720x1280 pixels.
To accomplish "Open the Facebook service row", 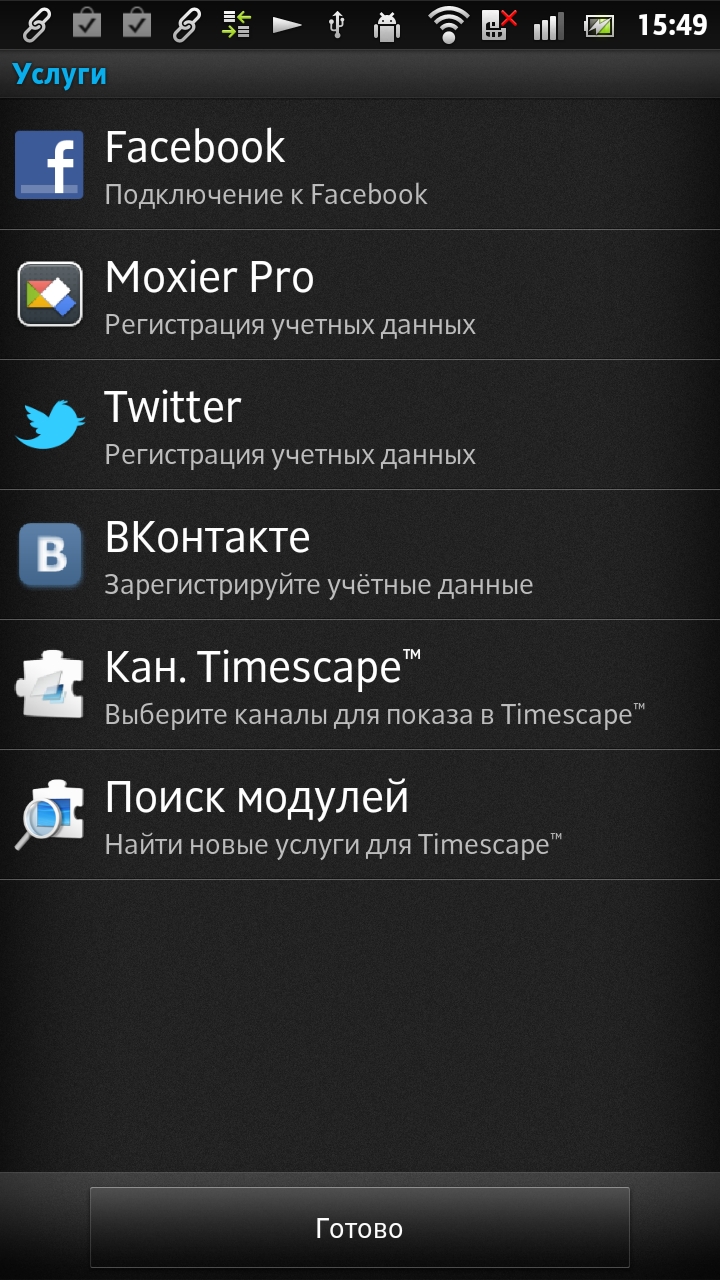I will point(360,165).
